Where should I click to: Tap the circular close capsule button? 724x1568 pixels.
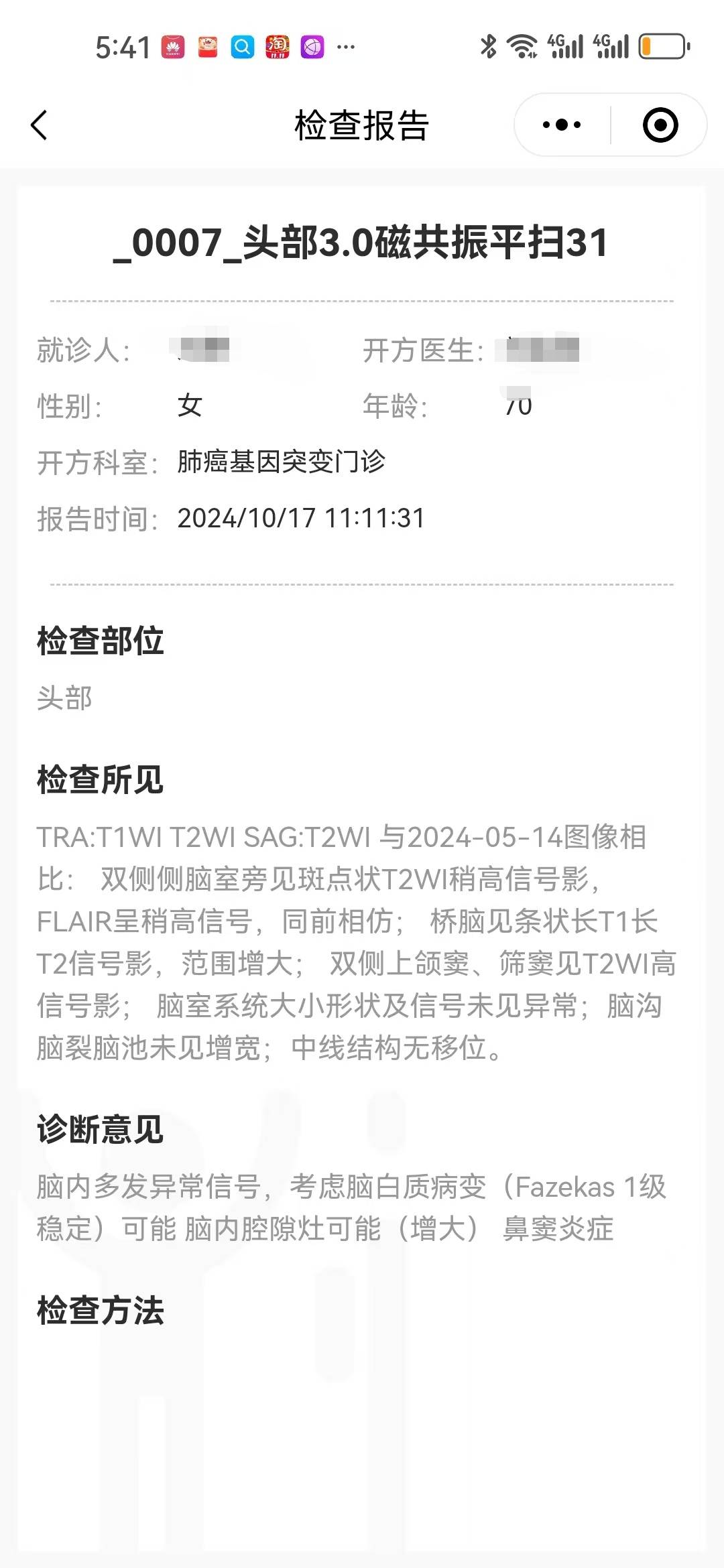(660, 125)
